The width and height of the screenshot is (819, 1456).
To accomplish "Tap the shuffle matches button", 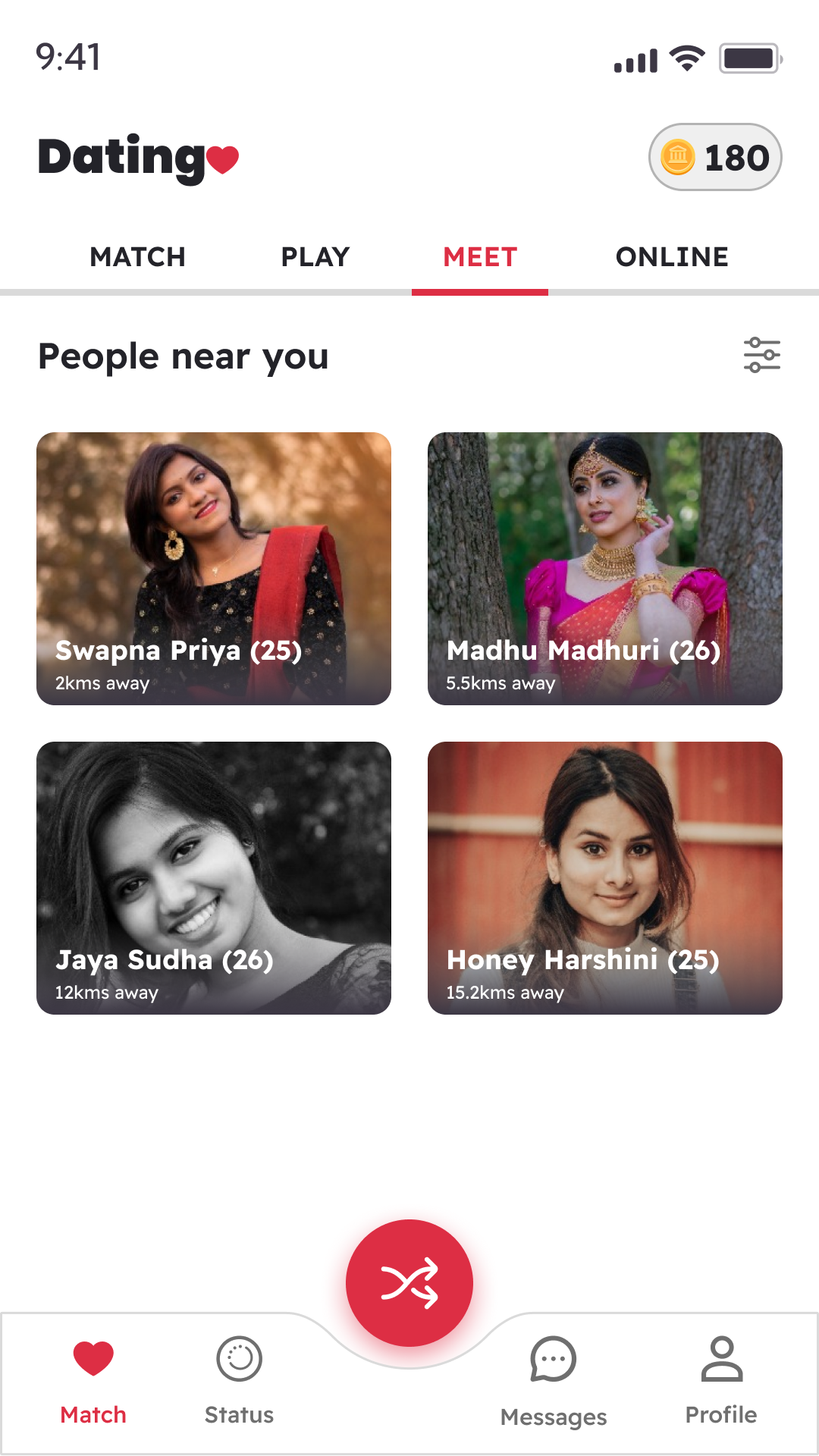I will pos(409,1282).
